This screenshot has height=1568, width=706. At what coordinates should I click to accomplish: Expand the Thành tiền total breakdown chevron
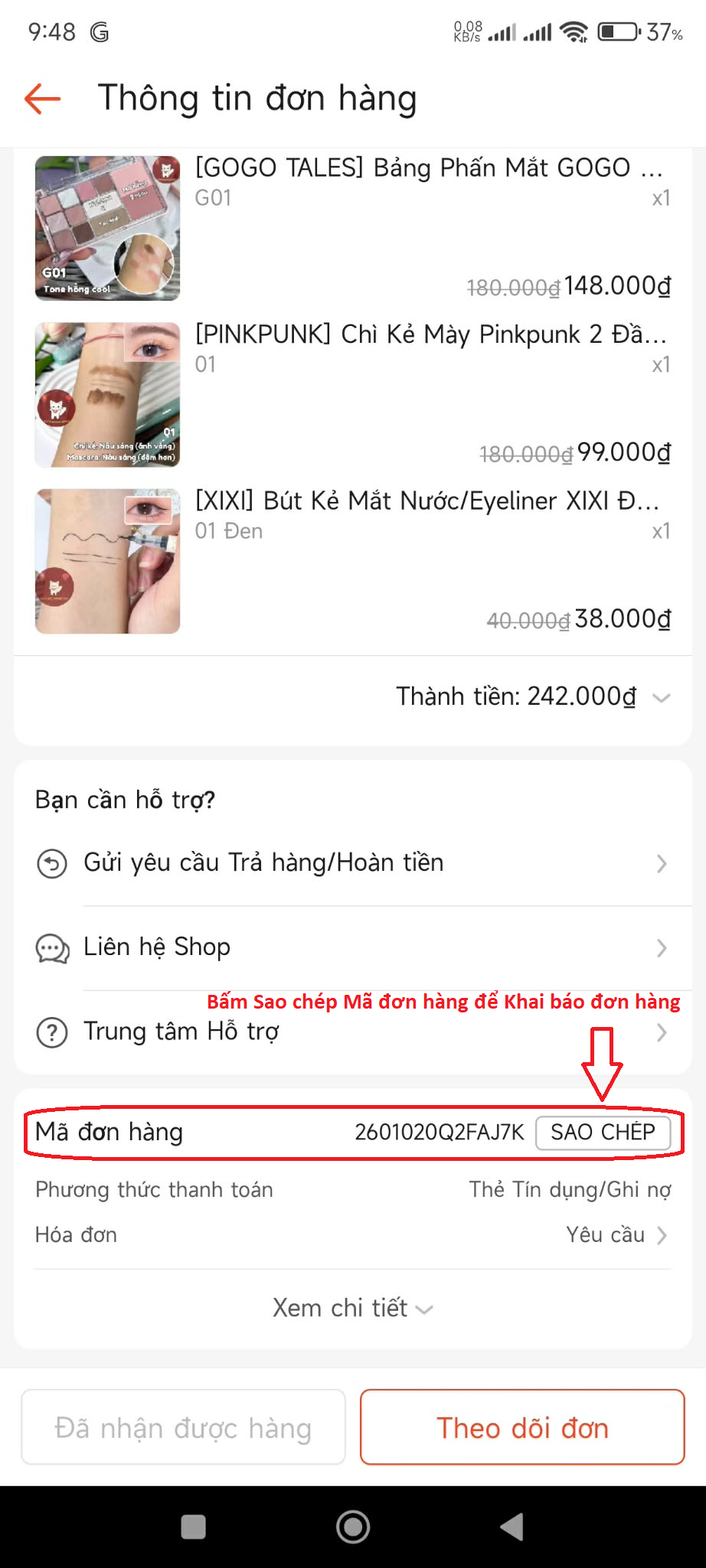pos(662,698)
